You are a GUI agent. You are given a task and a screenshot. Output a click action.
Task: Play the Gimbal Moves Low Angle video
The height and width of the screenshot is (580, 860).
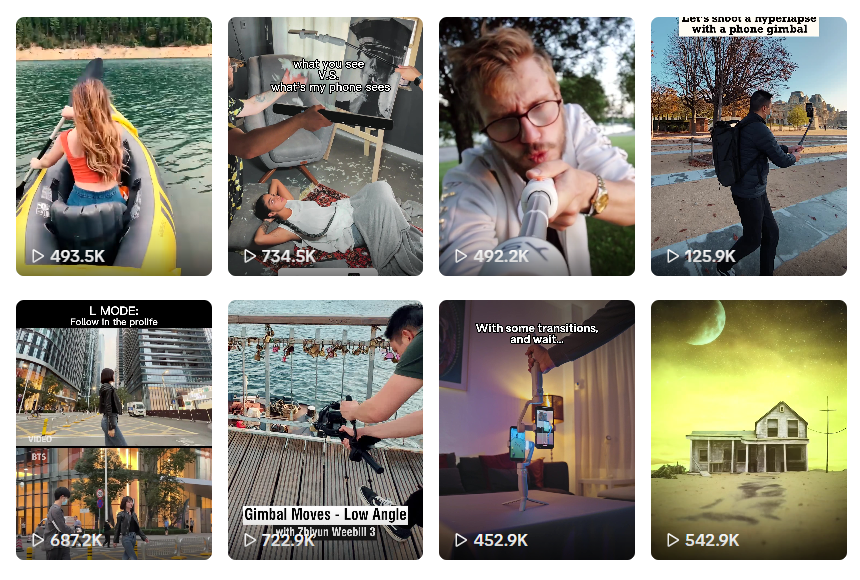click(325, 430)
